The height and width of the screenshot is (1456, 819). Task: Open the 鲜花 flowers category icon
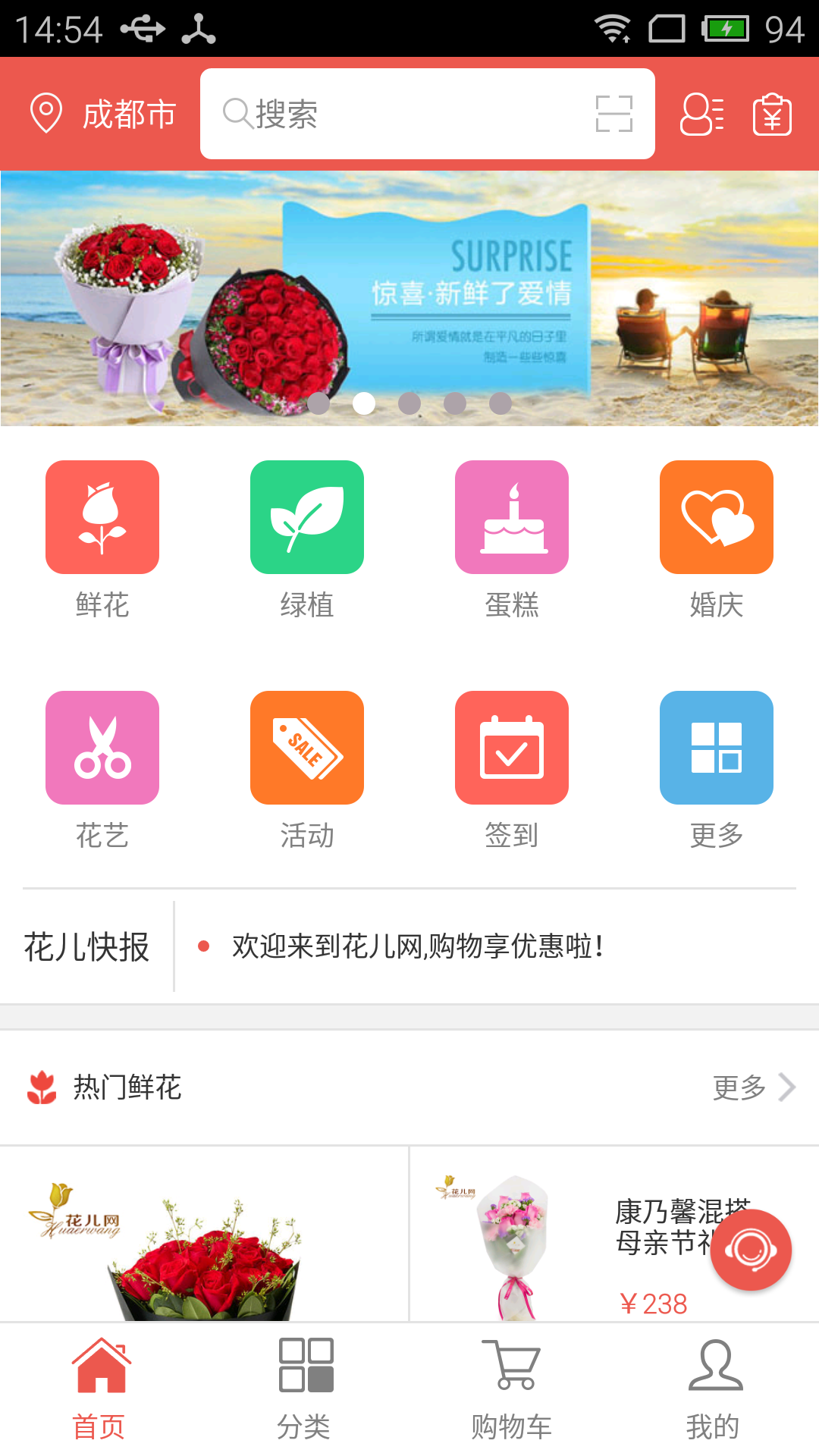102,516
